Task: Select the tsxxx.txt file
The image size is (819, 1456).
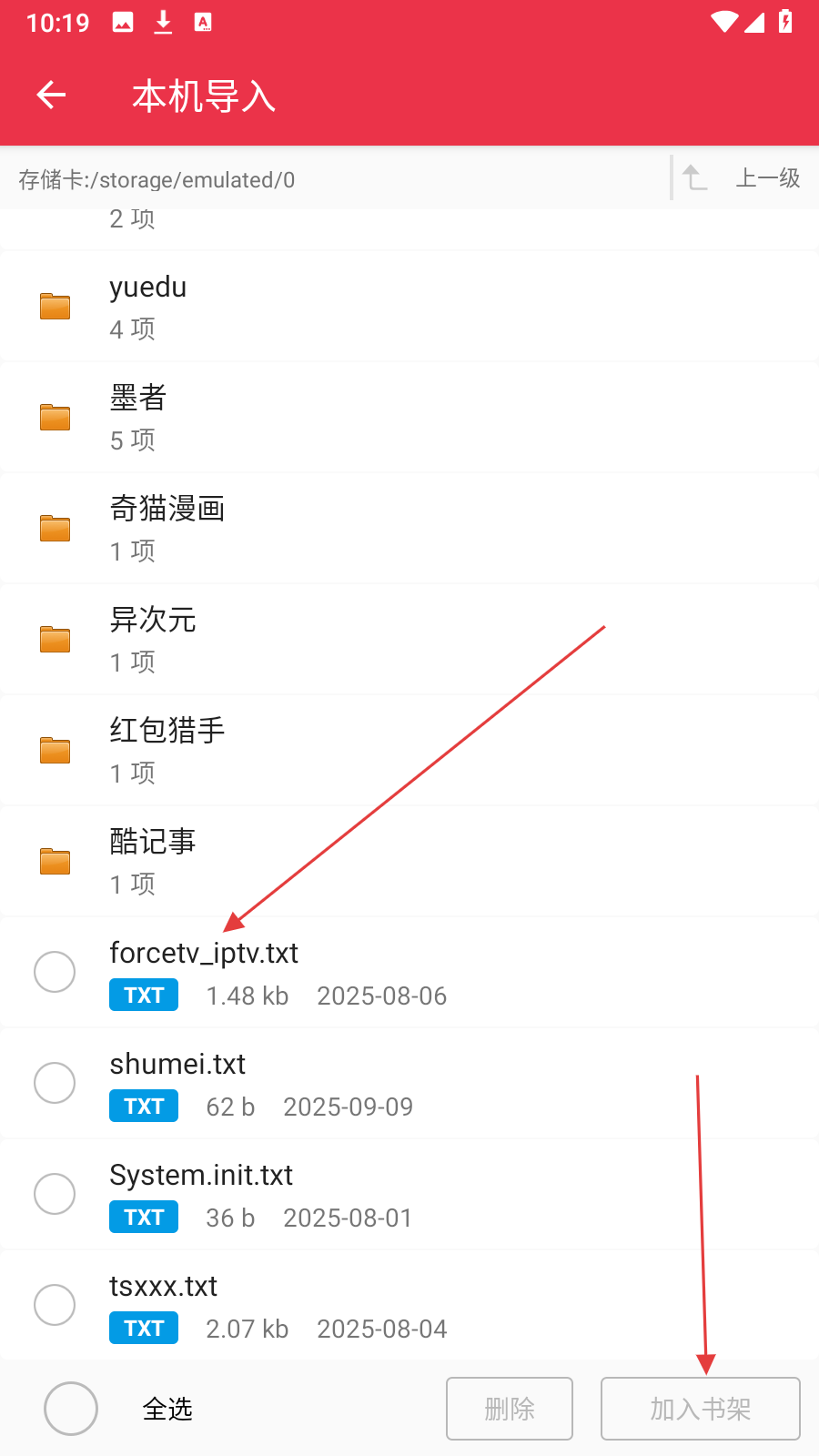Action: click(x=55, y=1305)
